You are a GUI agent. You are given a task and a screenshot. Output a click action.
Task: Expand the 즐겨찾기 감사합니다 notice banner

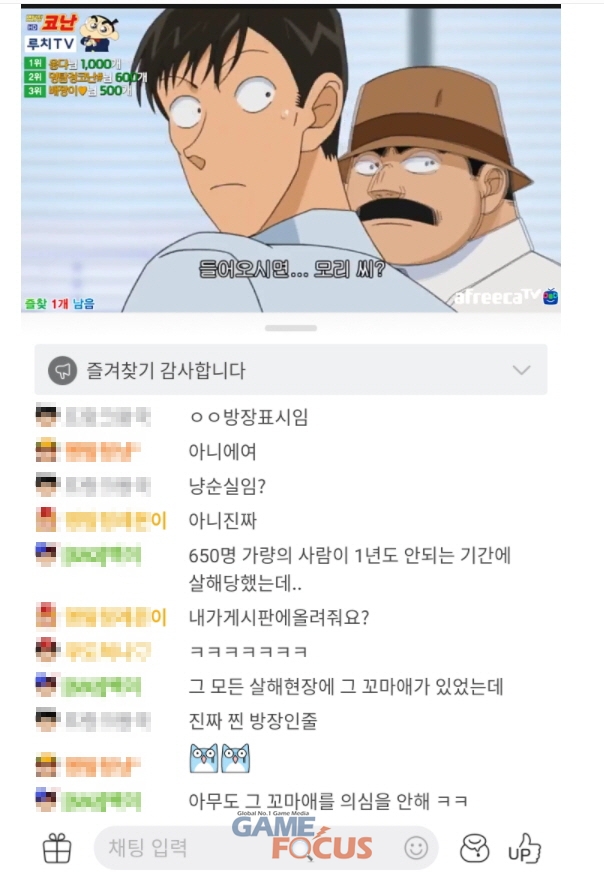point(521,371)
